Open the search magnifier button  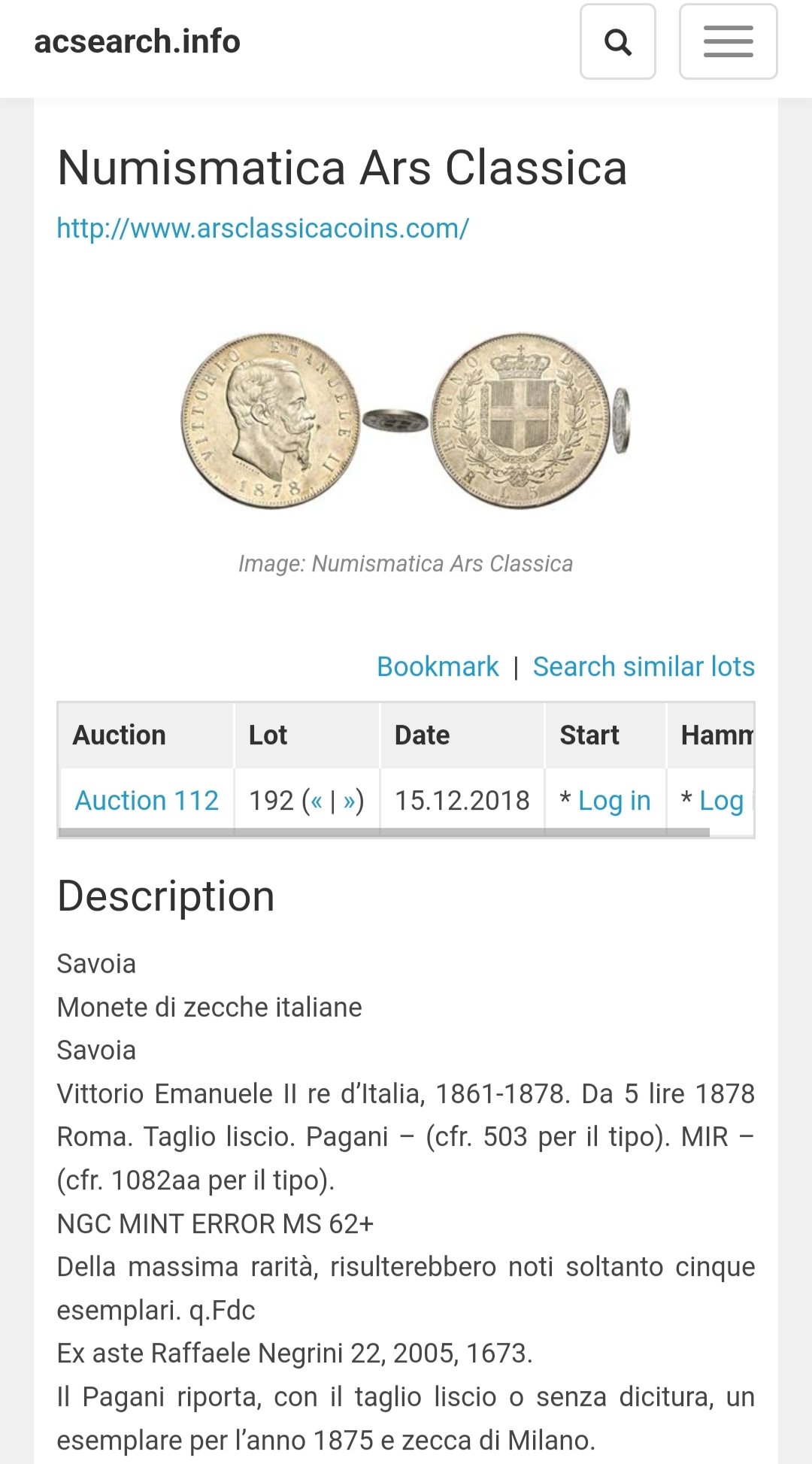pyautogui.click(x=617, y=41)
